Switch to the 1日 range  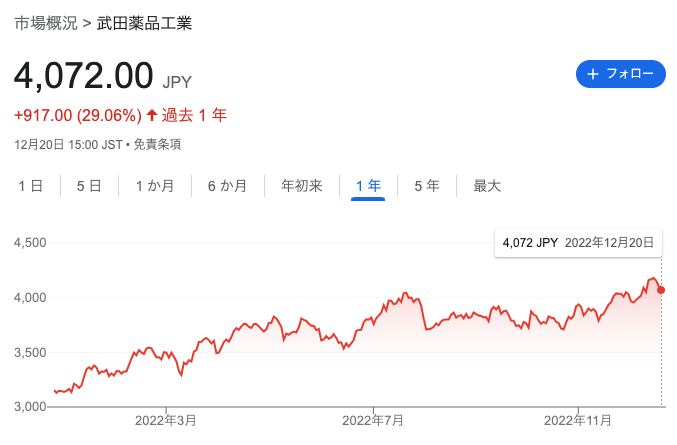[30, 185]
